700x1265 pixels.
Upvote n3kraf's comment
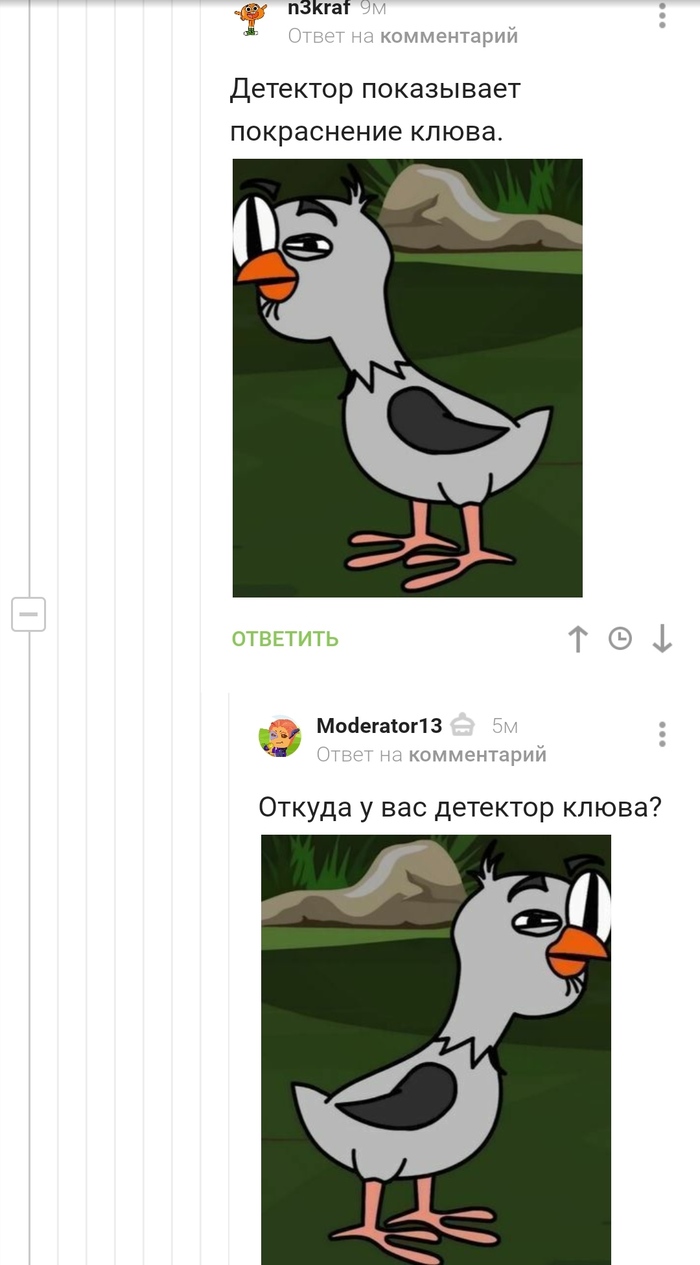pos(578,639)
